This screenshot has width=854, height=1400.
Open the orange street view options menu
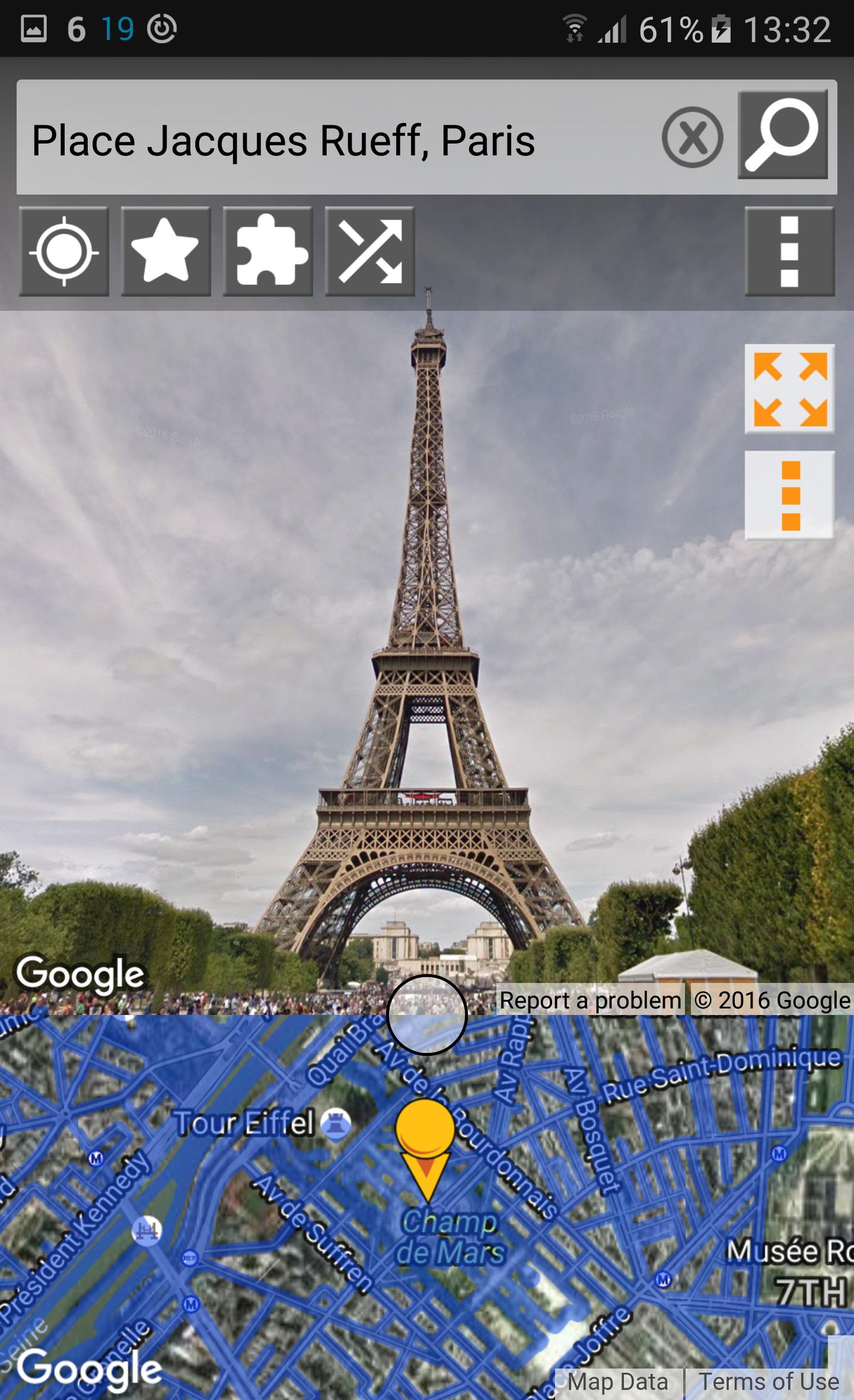(789, 495)
